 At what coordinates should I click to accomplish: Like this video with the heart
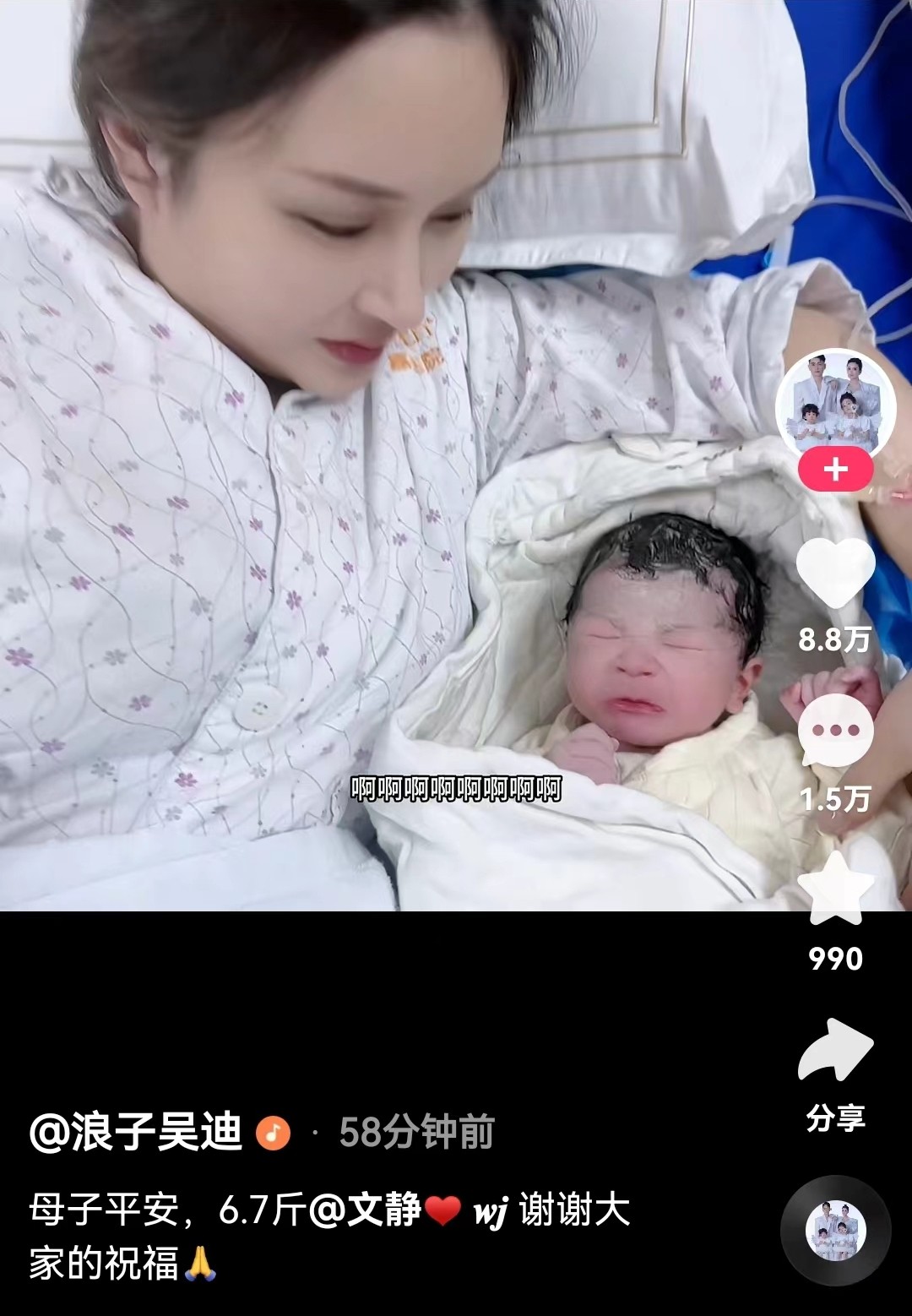(835, 574)
